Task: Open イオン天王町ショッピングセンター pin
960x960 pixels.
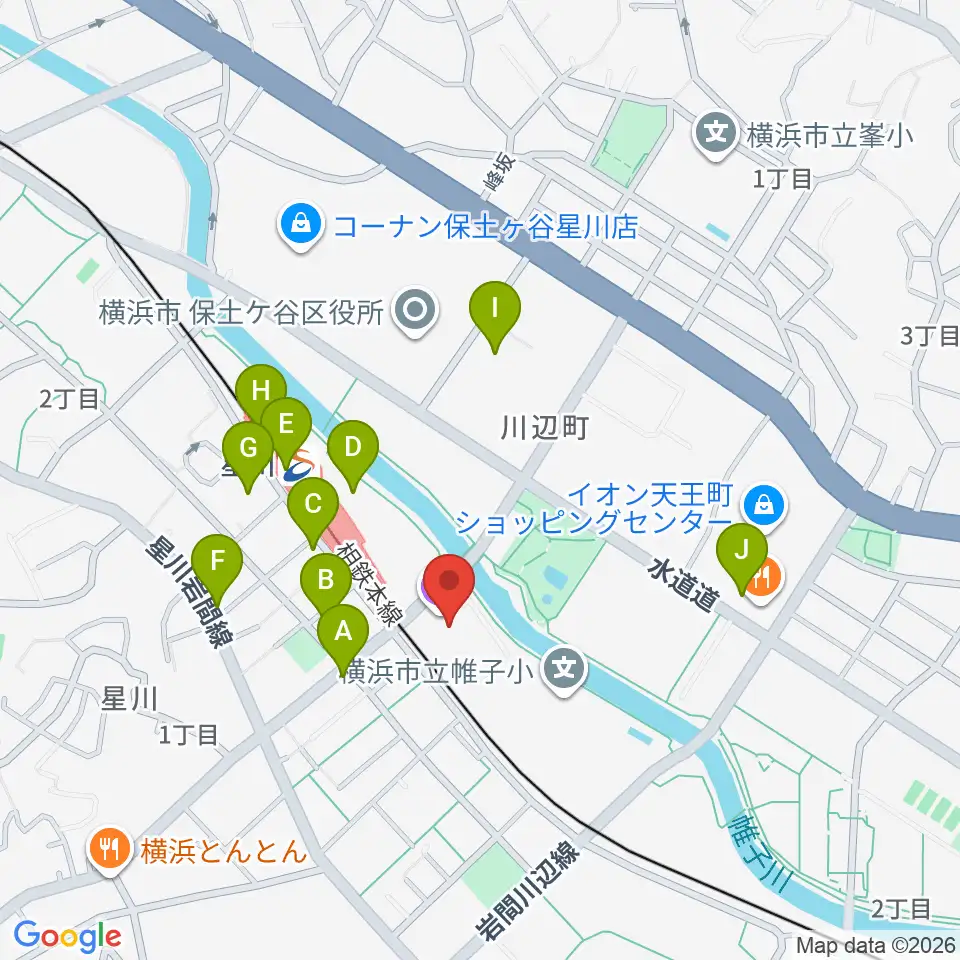Action: (x=764, y=507)
